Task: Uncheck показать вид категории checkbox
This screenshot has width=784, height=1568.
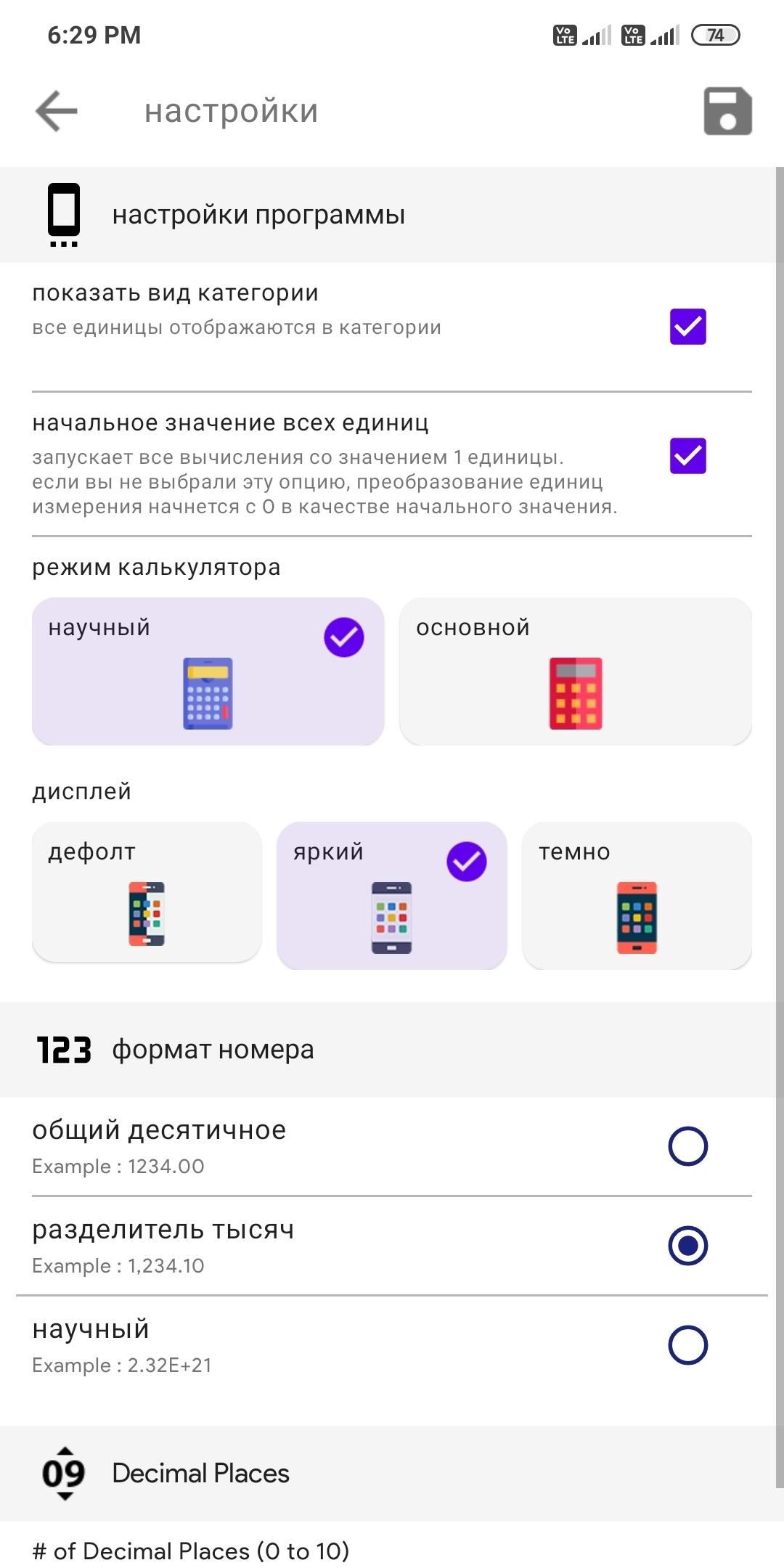Action: [687, 327]
